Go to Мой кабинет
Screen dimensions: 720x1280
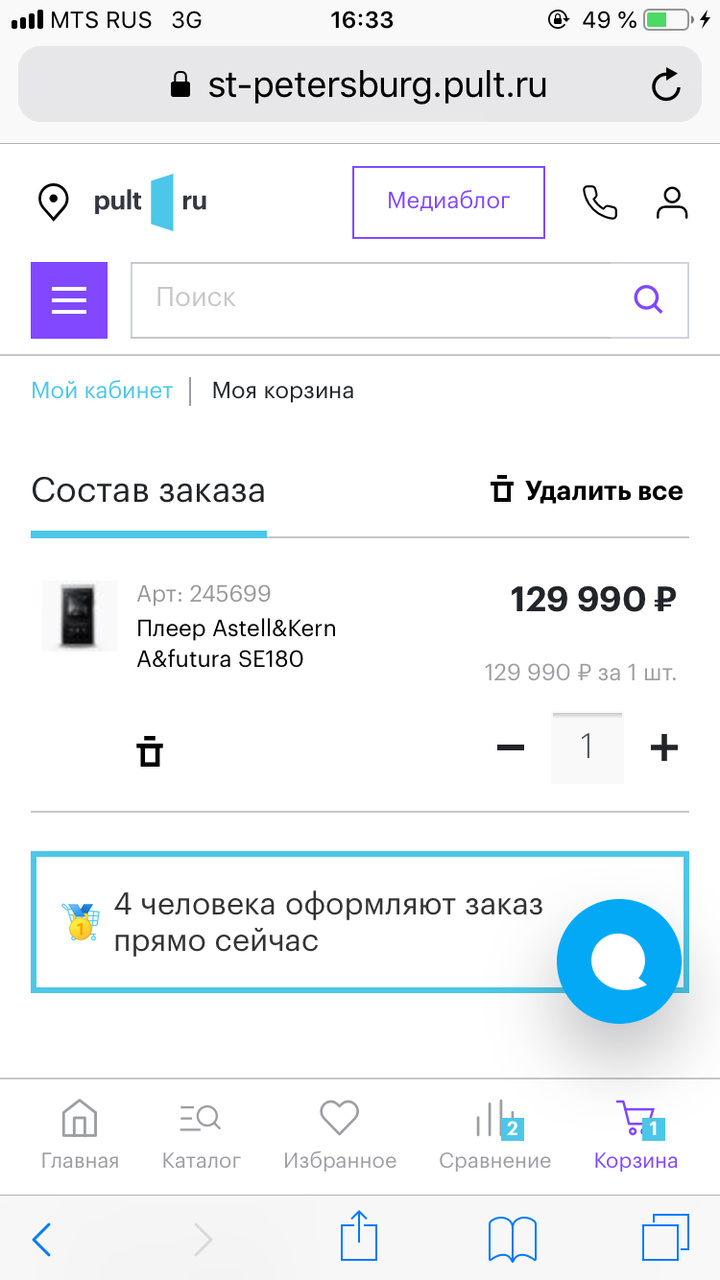(102, 390)
